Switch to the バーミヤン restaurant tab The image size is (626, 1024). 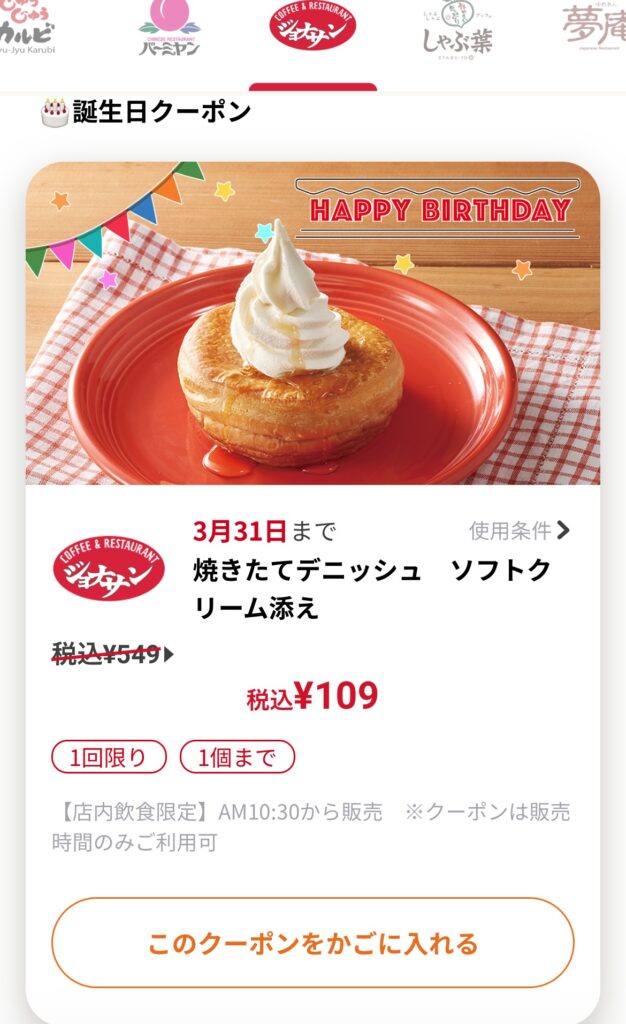[x=169, y=27]
